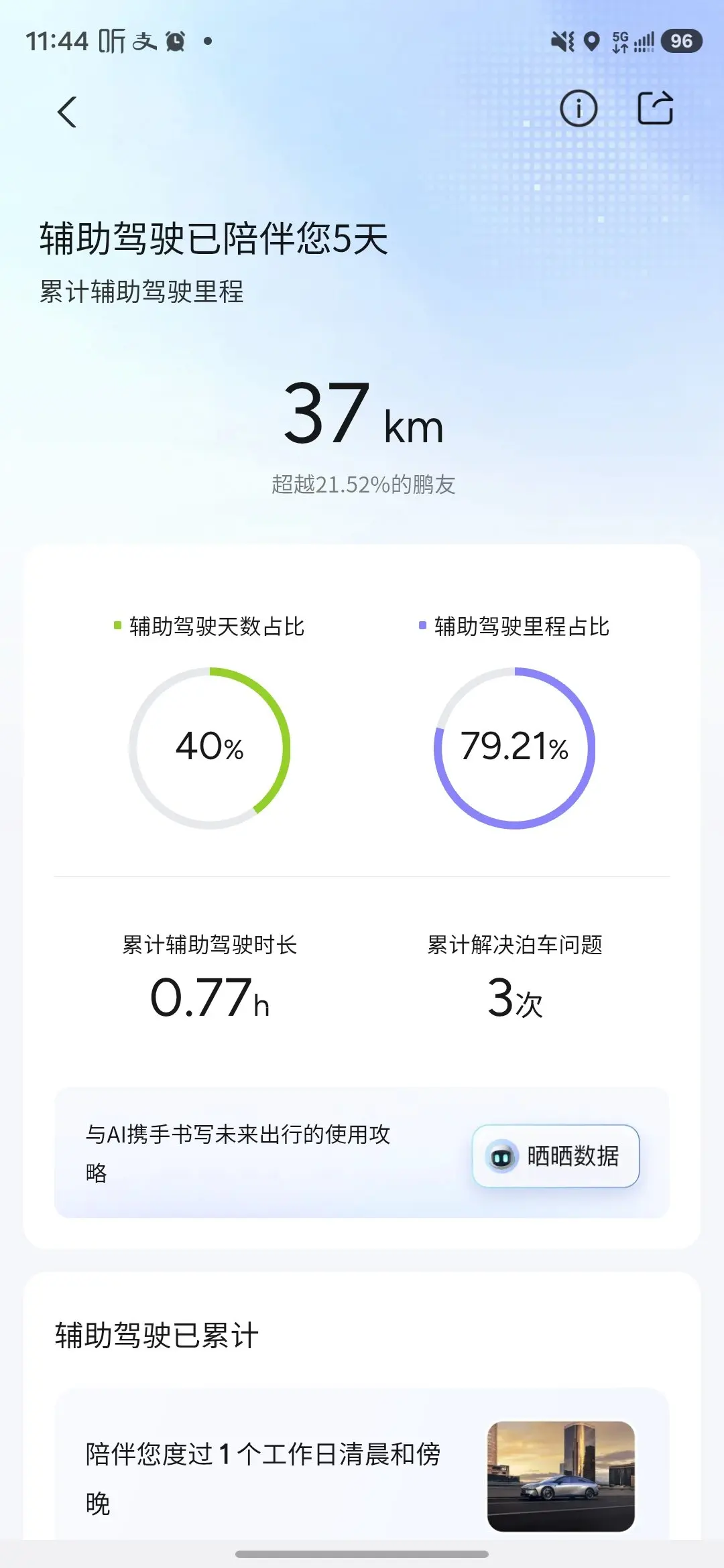Tap the 晒晒数据 button
Viewport: 724px width, 1568px height.
click(556, 1156)
